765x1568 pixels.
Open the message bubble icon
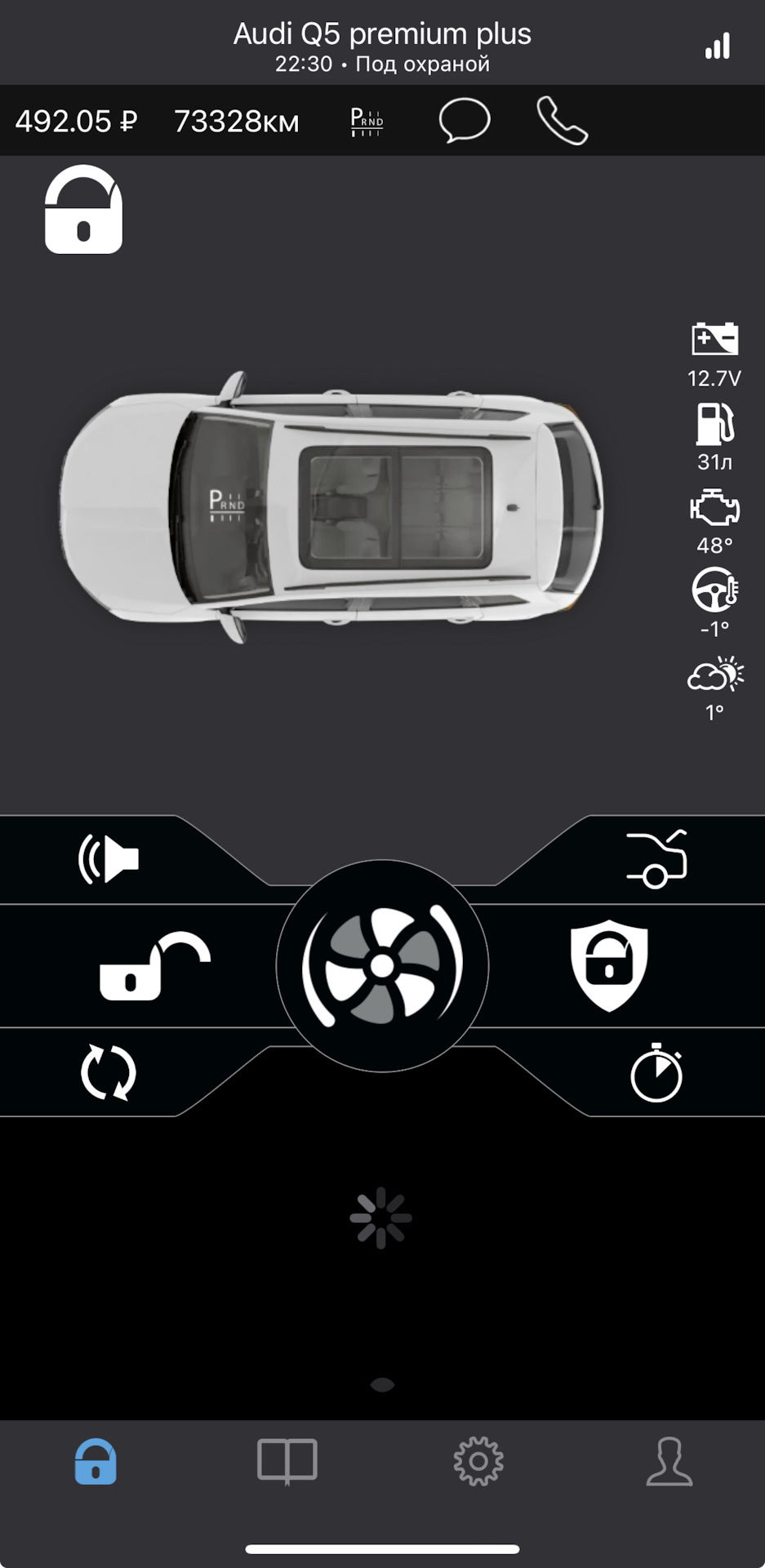pyautogui.click(x=464, y=121)
